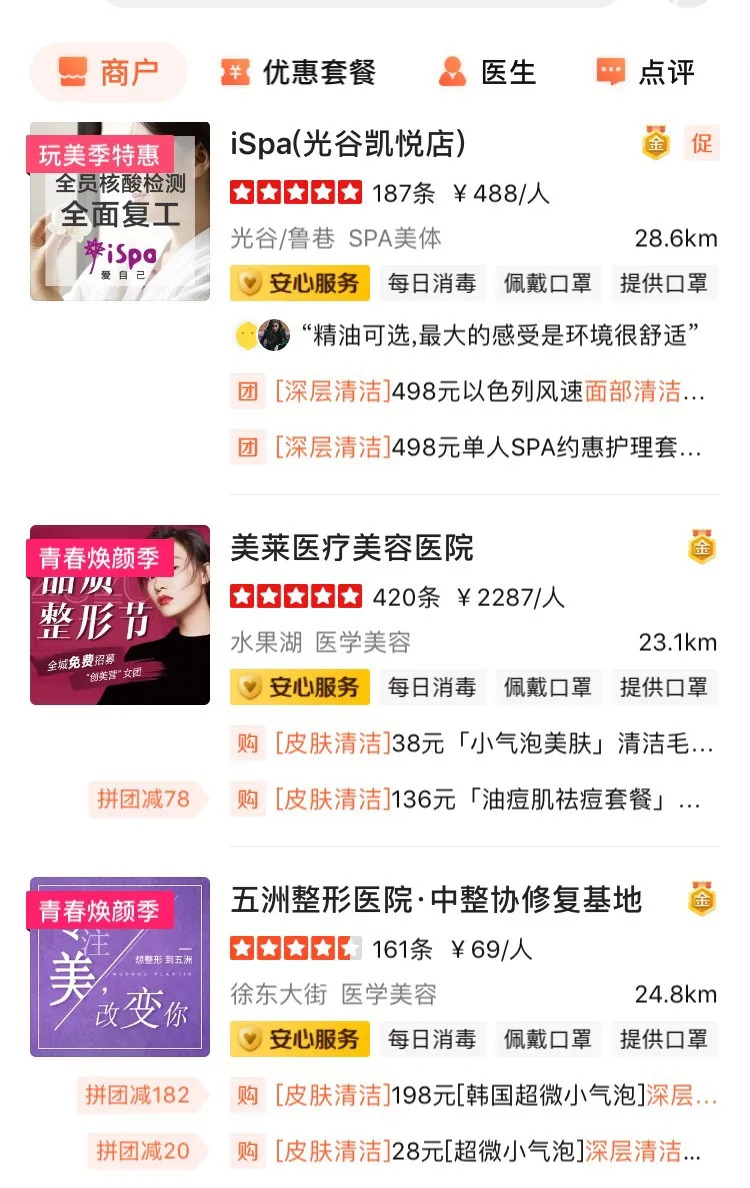Open the 498元单人SPA约惠护理 deal

click(x=490, y=447)
